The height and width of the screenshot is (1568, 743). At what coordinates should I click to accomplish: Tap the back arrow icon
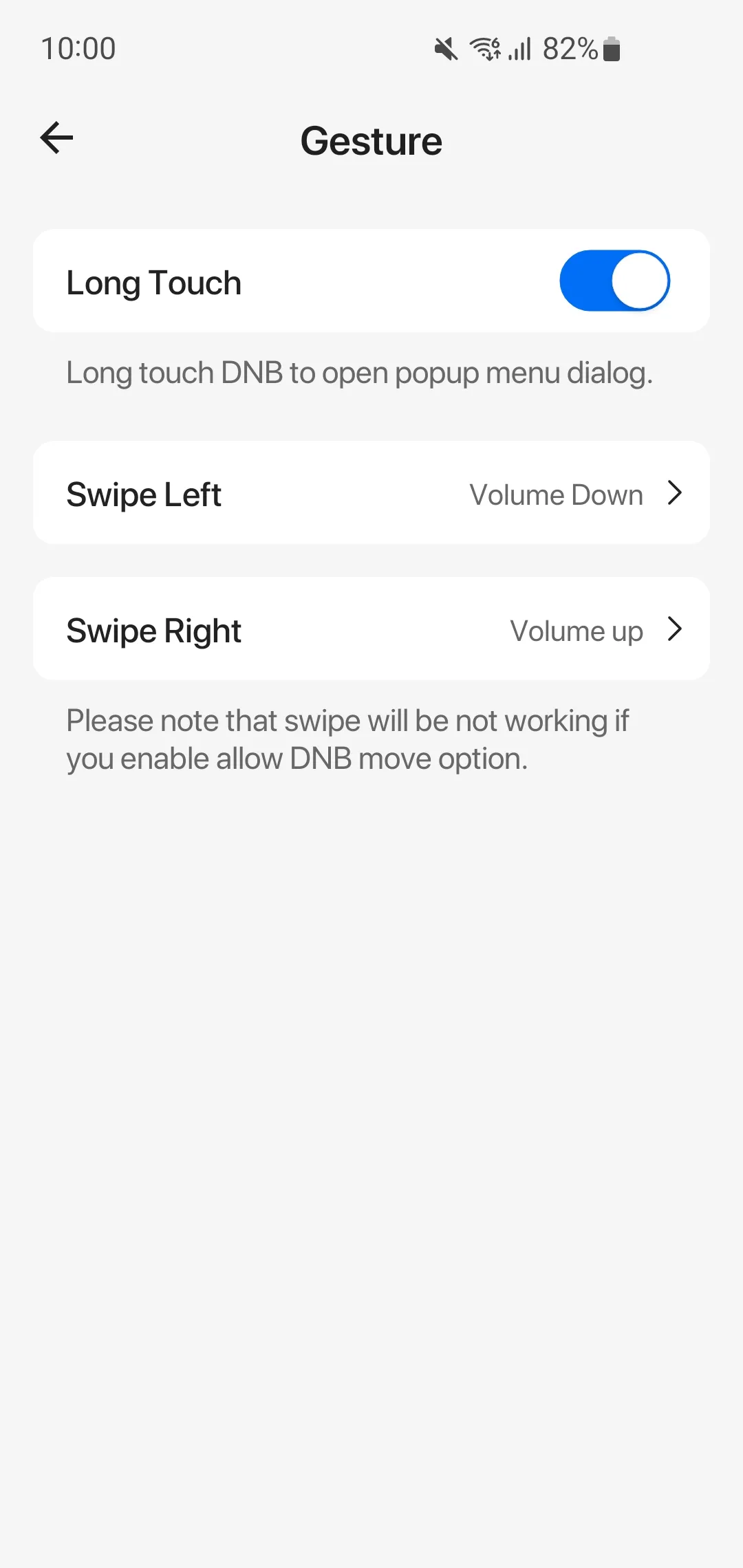56,138
